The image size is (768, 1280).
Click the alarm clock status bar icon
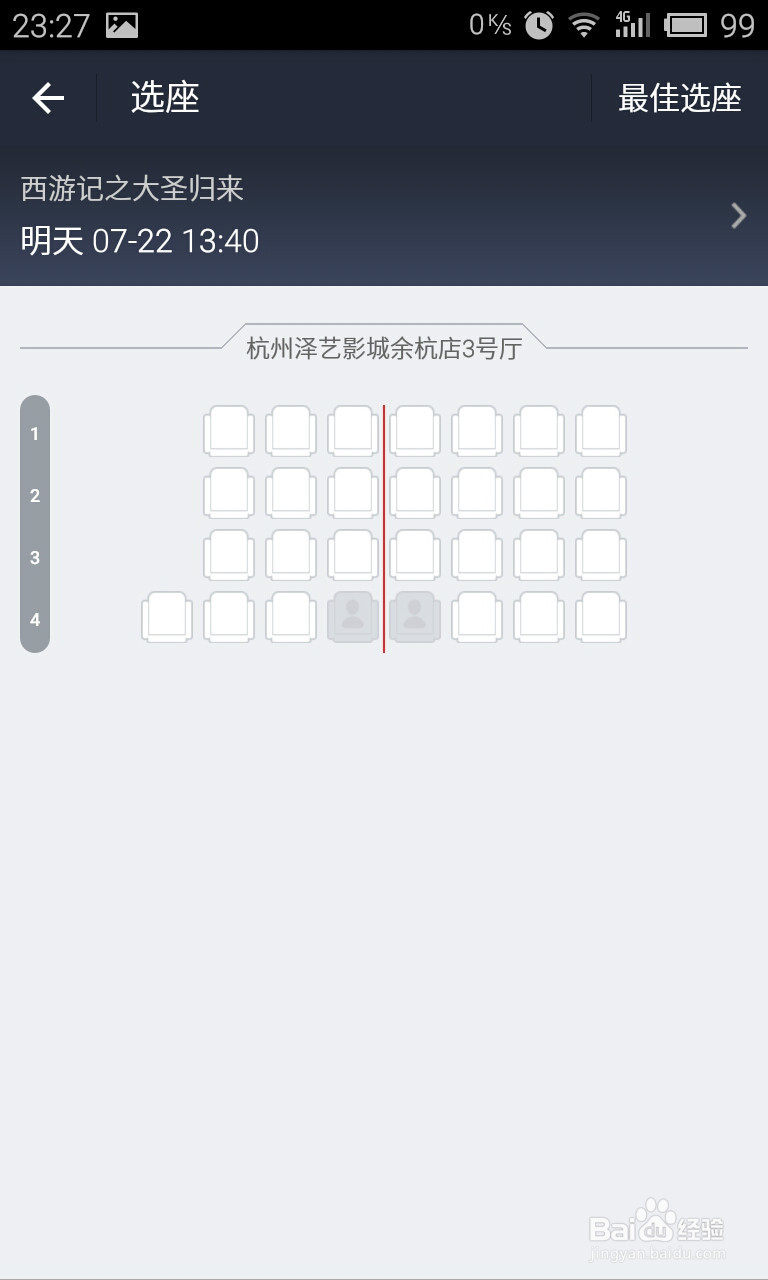pos(537,26)
